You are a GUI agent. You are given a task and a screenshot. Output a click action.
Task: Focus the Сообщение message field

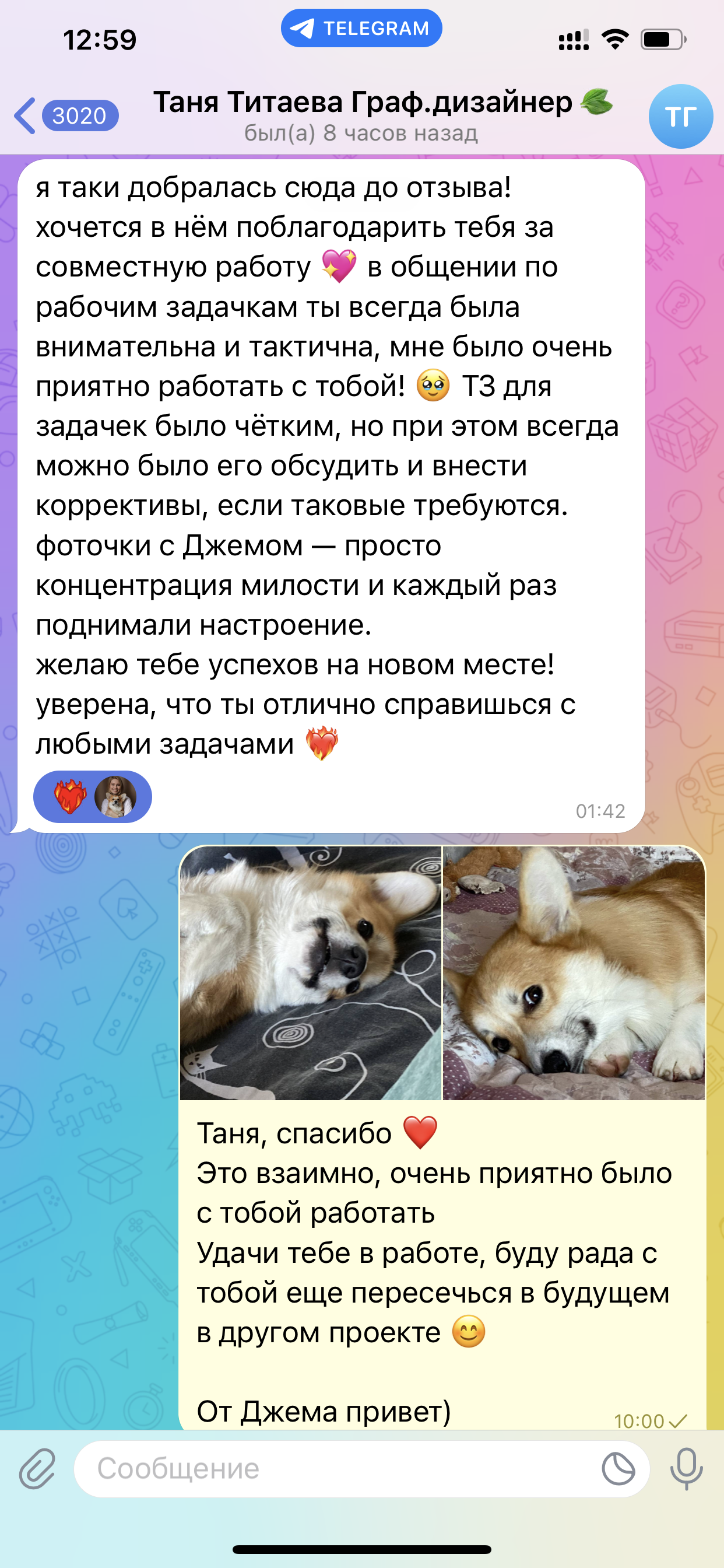(x=335, y=1468)
